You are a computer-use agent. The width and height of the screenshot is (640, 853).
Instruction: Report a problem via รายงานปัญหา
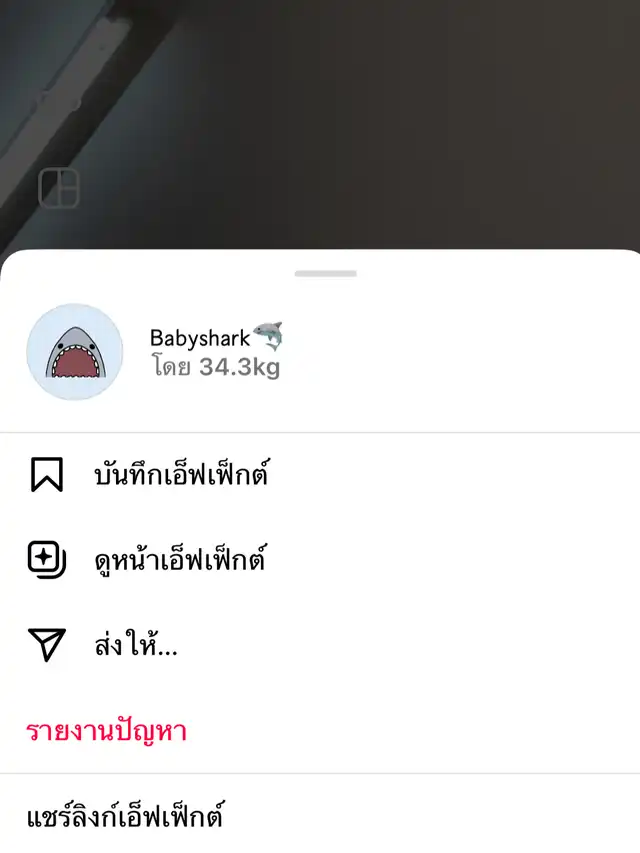106,731
